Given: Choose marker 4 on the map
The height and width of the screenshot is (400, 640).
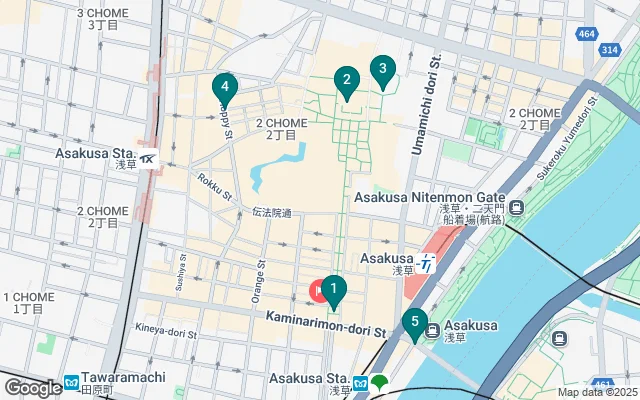Looking at the screenshot, I should click(x=225, y=89).
